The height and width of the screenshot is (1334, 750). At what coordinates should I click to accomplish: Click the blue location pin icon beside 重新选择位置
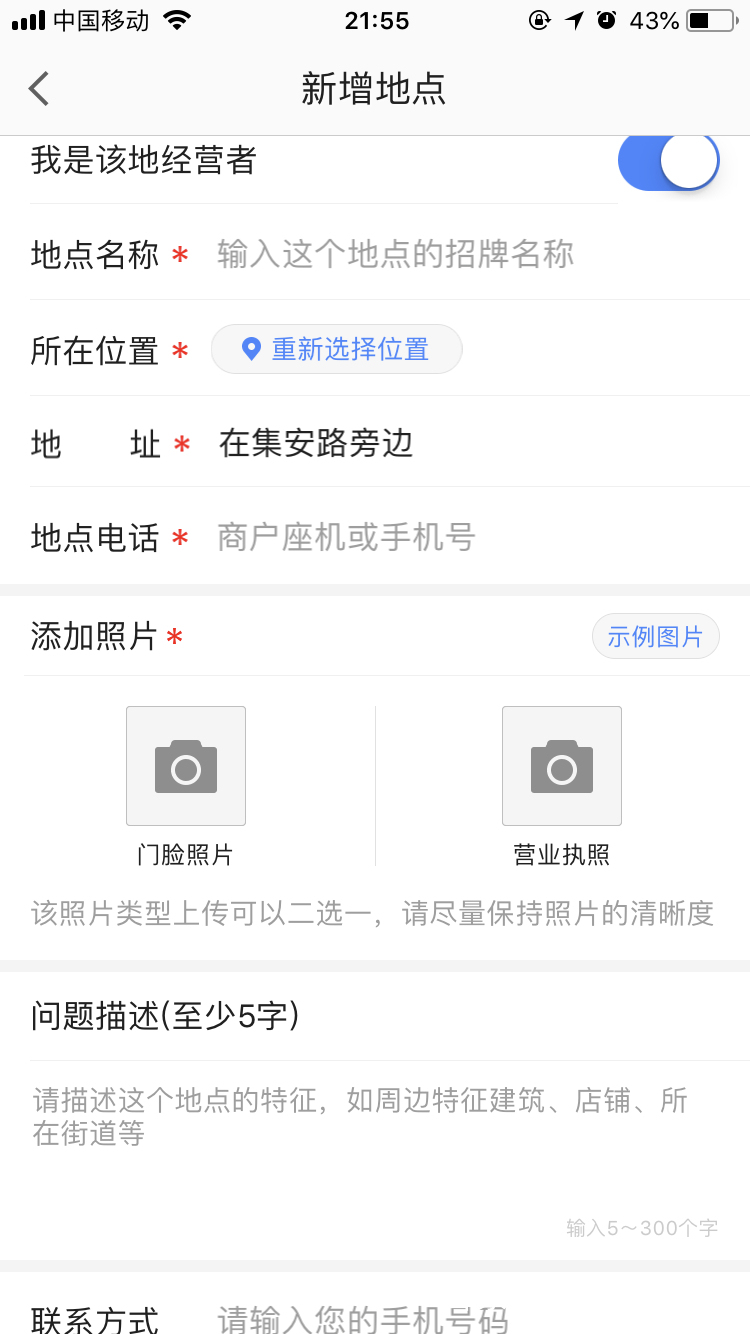click(253, 349)
